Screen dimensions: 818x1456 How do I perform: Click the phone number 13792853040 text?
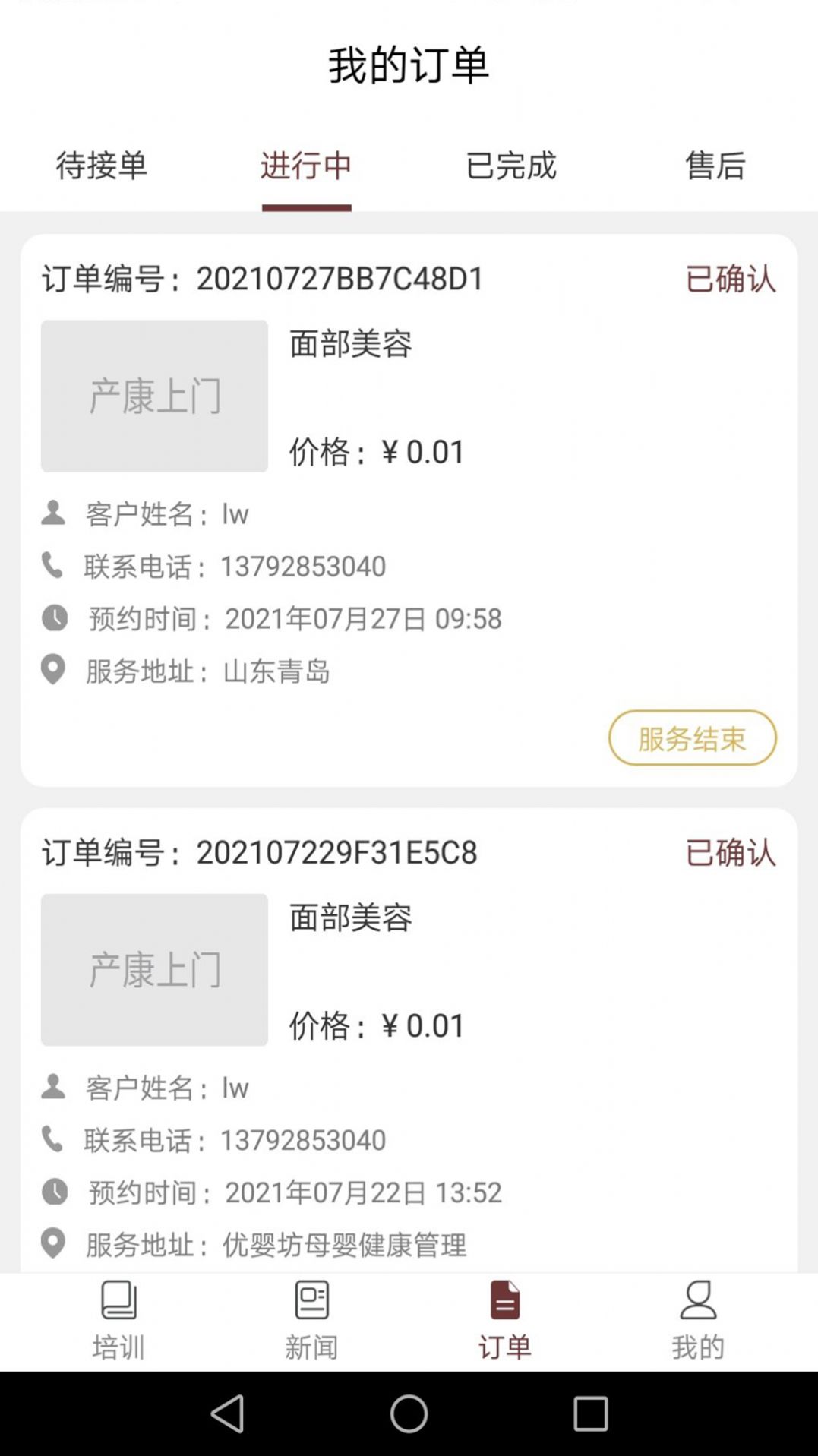(x=302, y=566)
